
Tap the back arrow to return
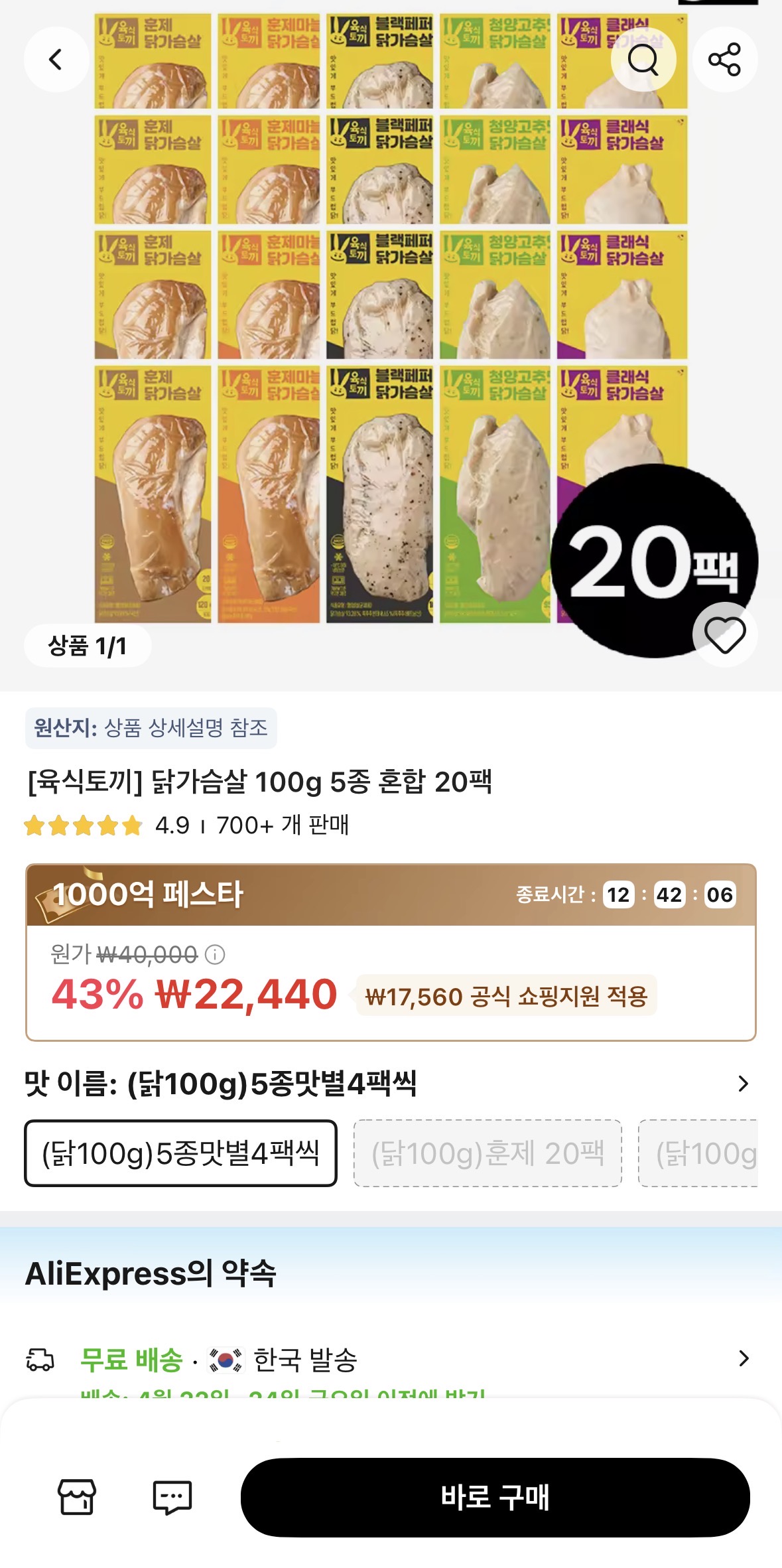[x=56, y=58]
